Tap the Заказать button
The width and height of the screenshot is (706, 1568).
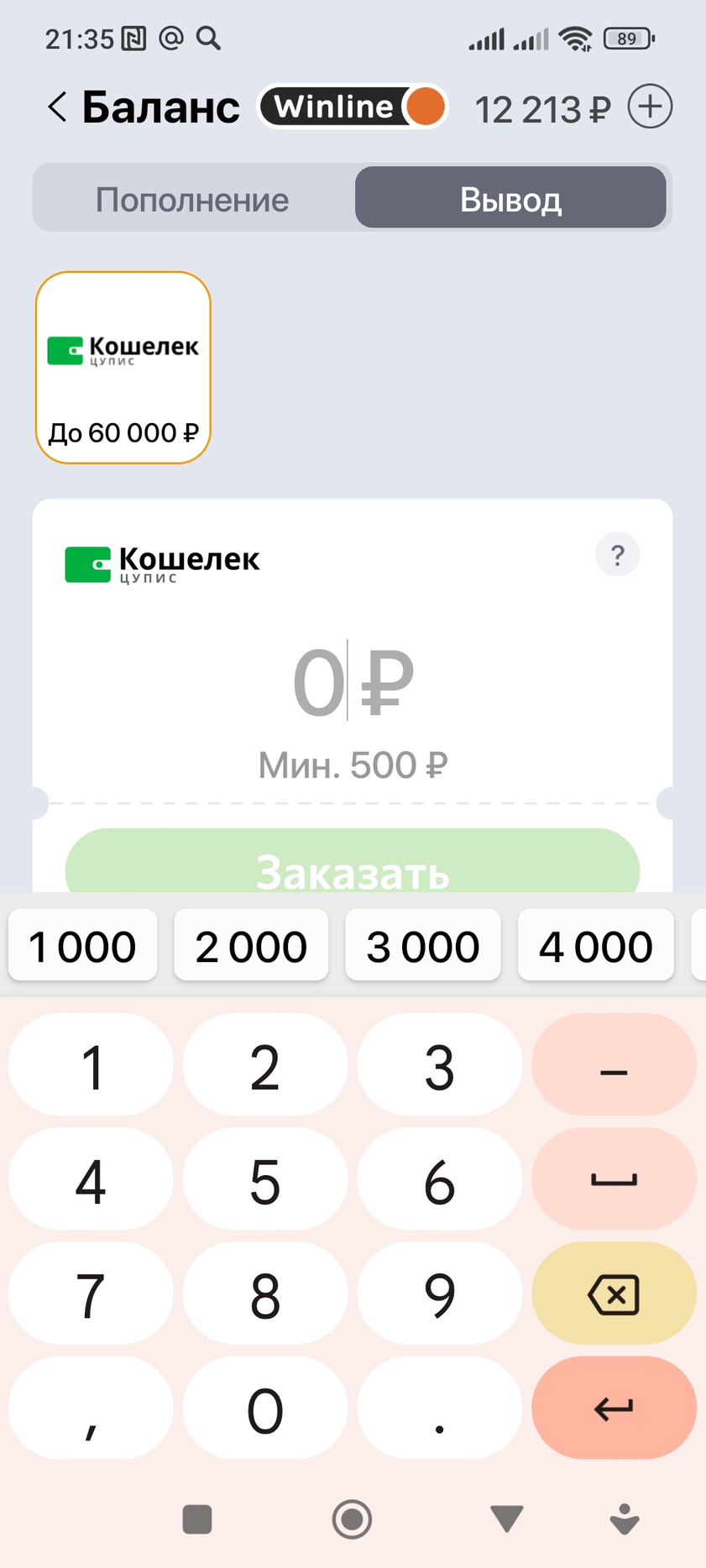click(353, 865)
